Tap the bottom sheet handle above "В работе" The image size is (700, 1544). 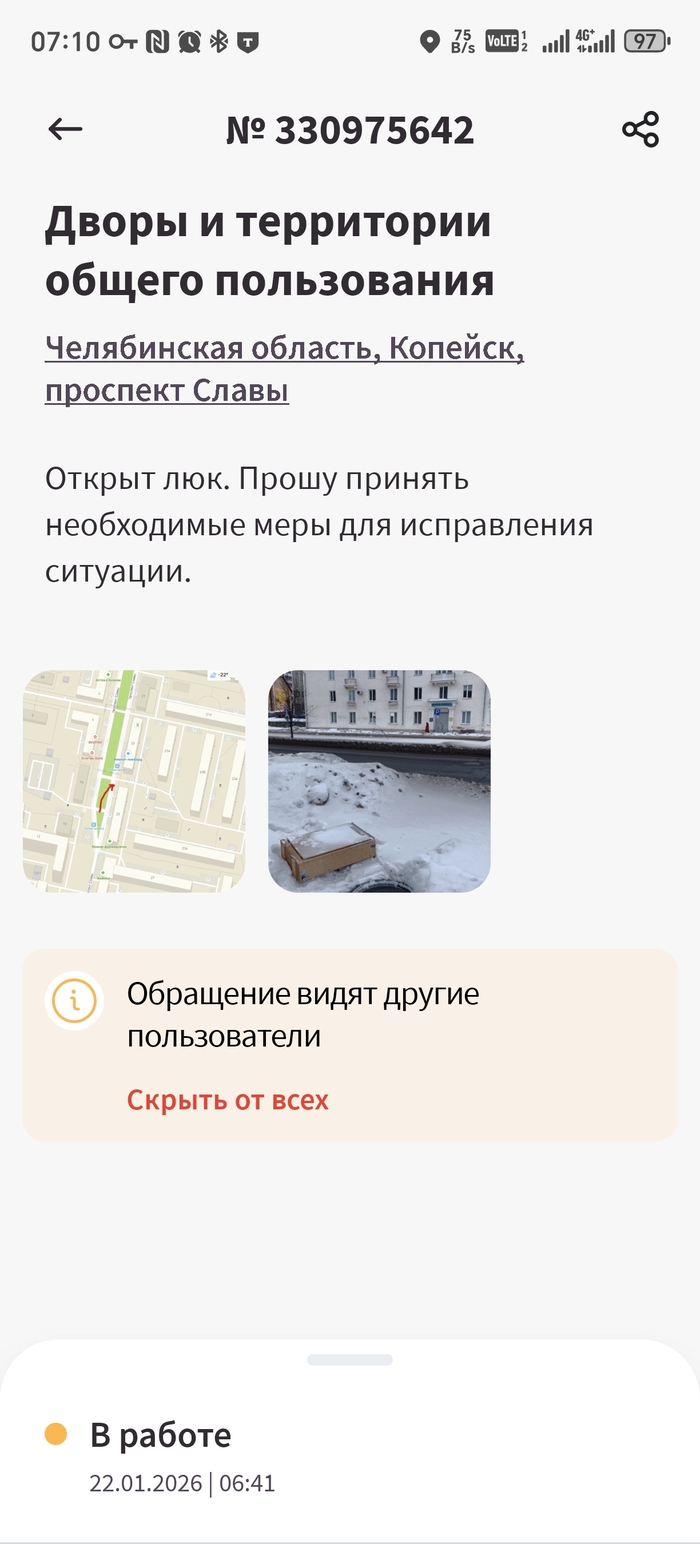coord(350,1360)
